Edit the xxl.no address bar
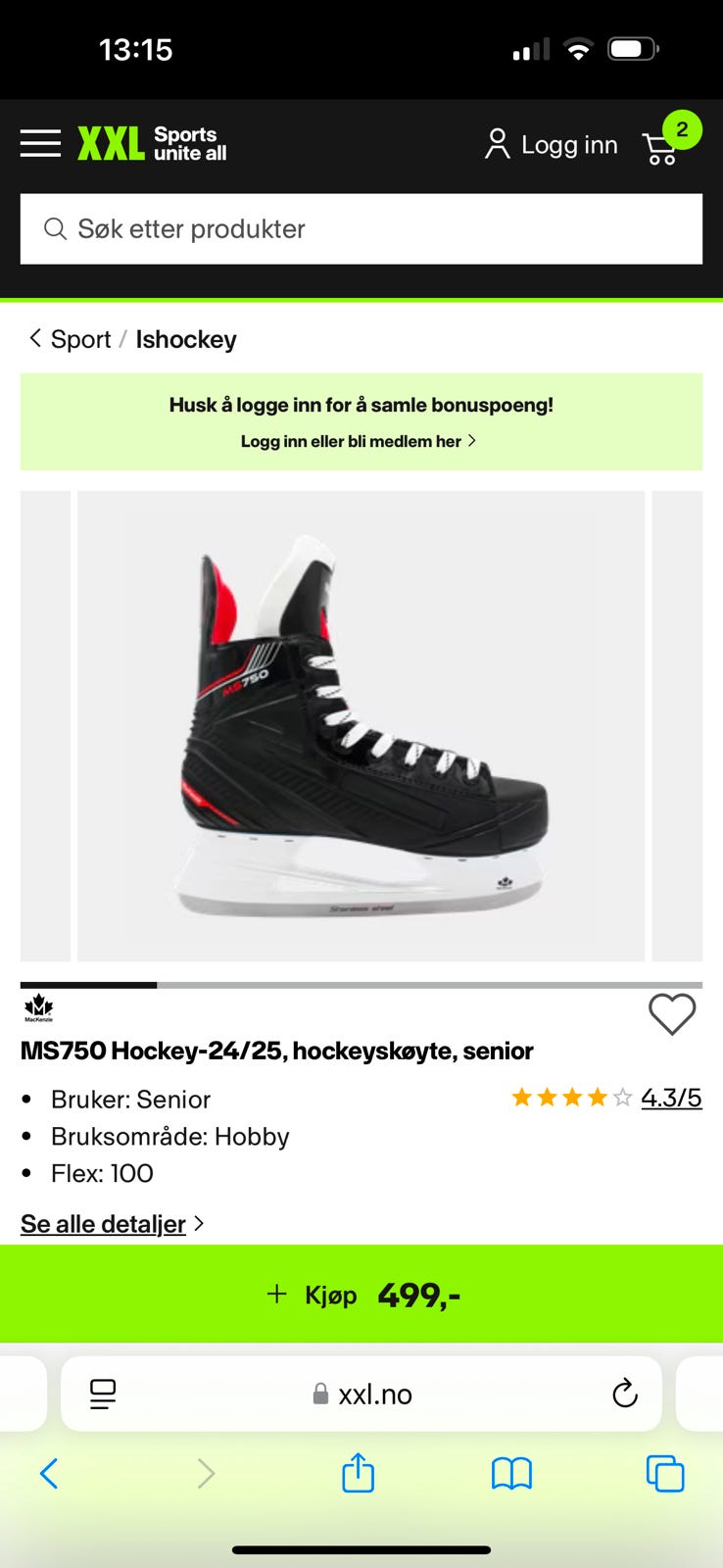This screenshot has width=723, height=1568. tap(362, 1394)
